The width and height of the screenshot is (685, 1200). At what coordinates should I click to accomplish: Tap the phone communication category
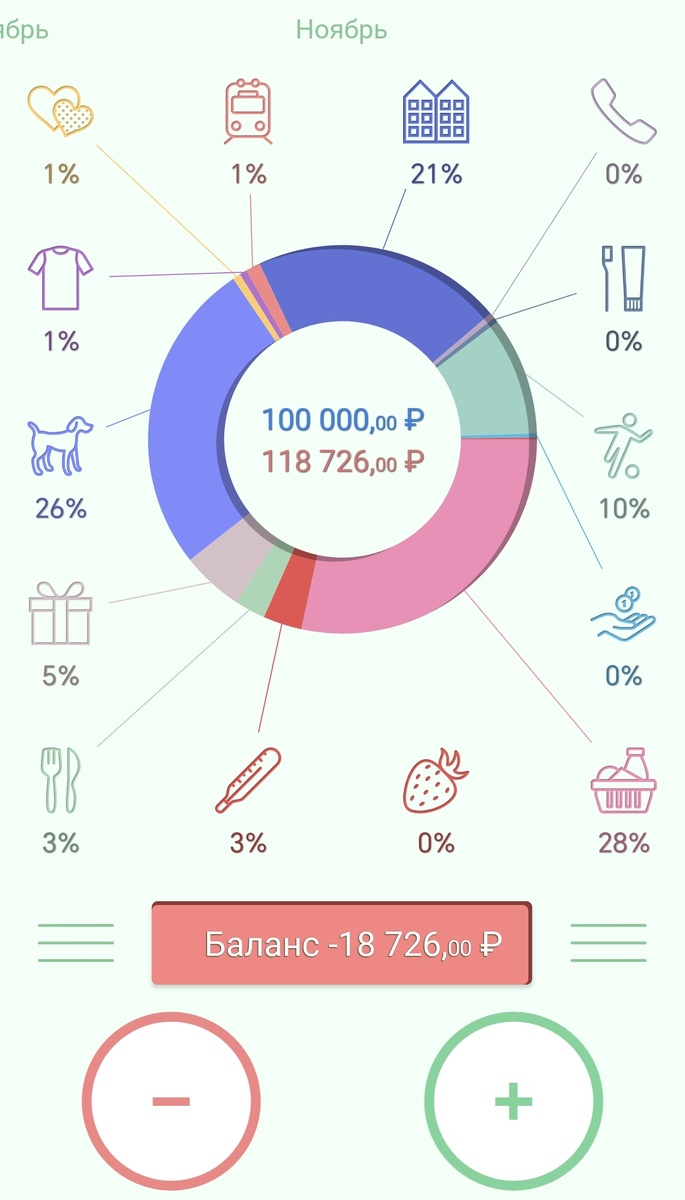click(x=623, y=111)
